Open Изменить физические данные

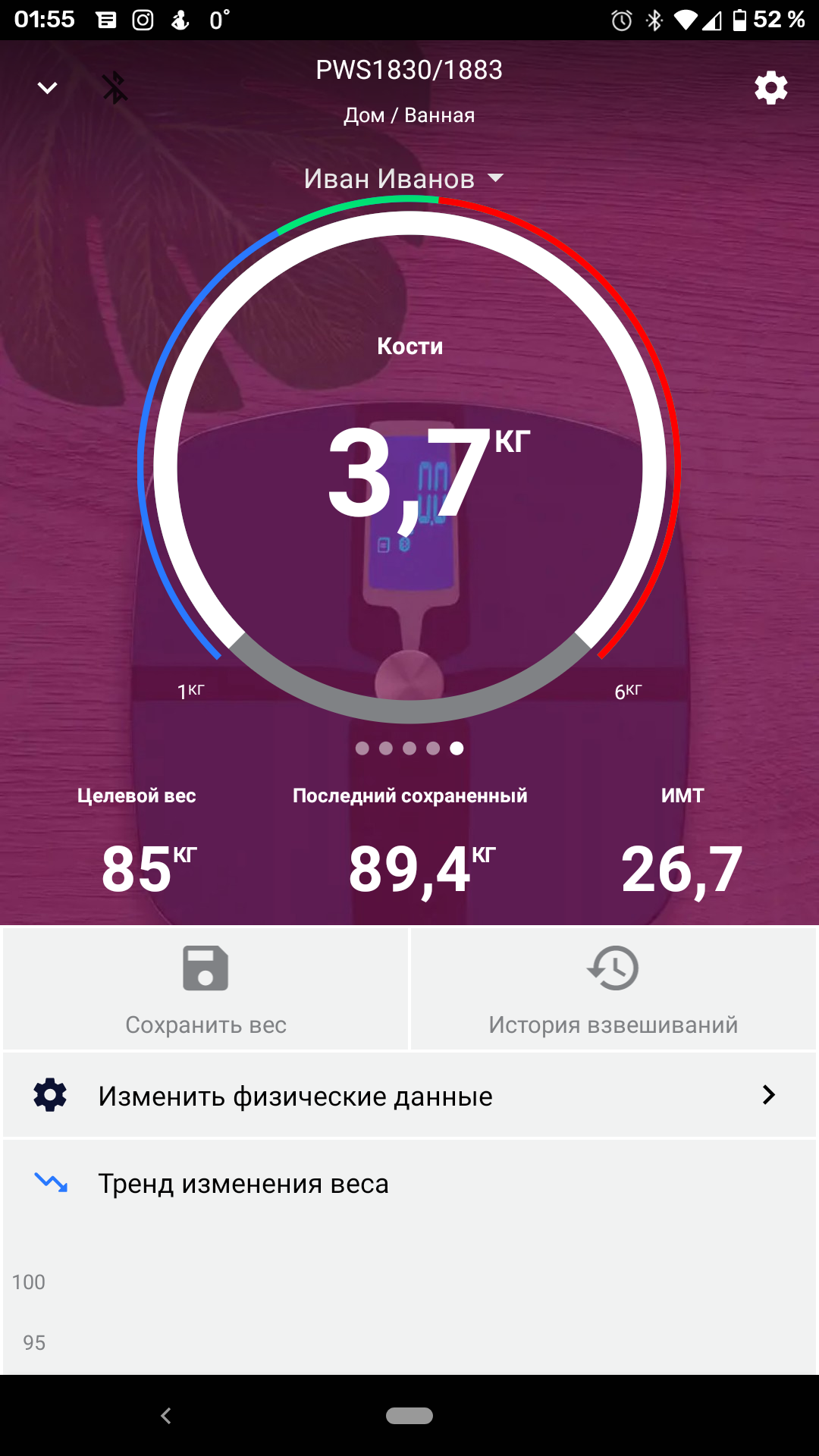click(409, 1096)
